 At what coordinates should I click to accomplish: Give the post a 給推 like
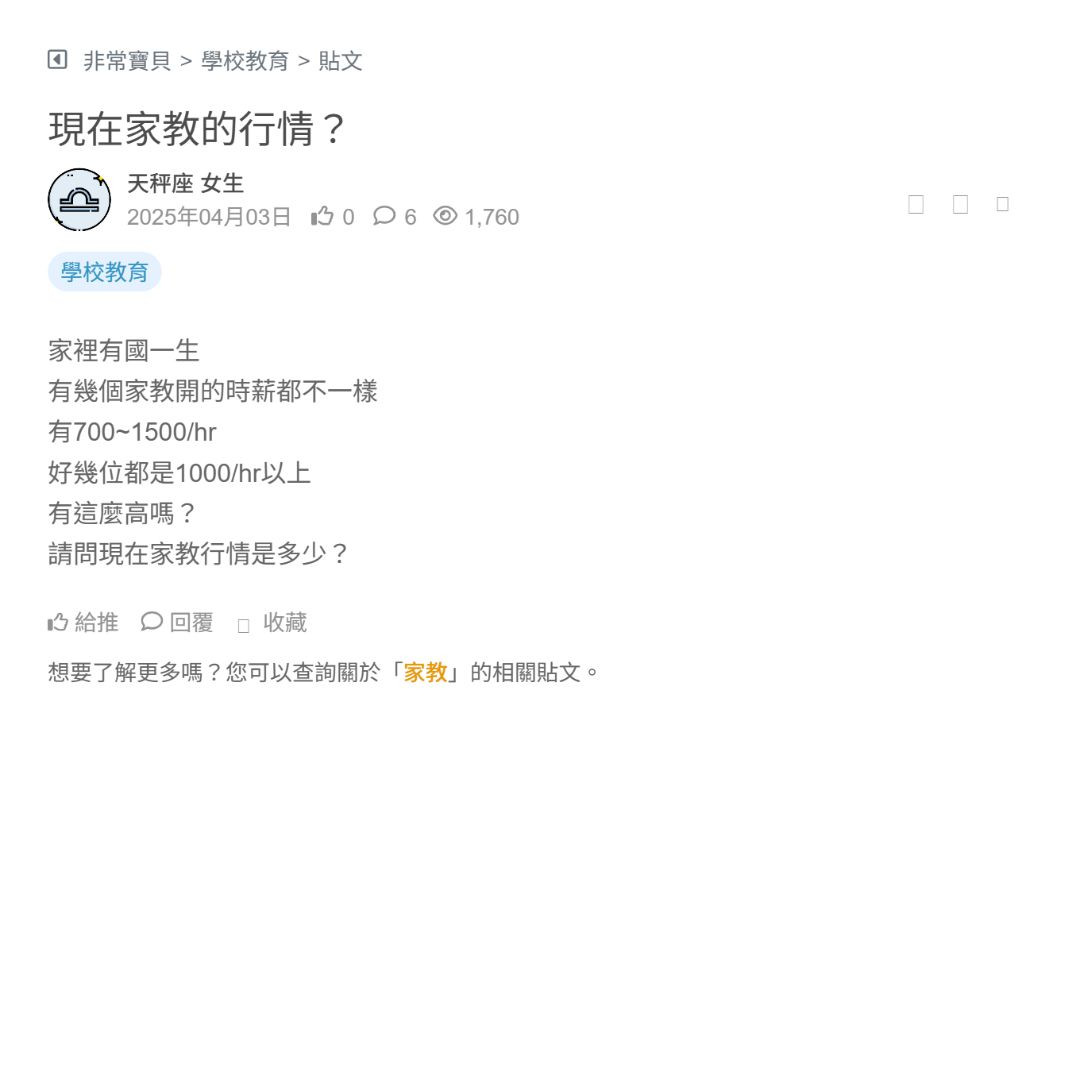[83, 623]
